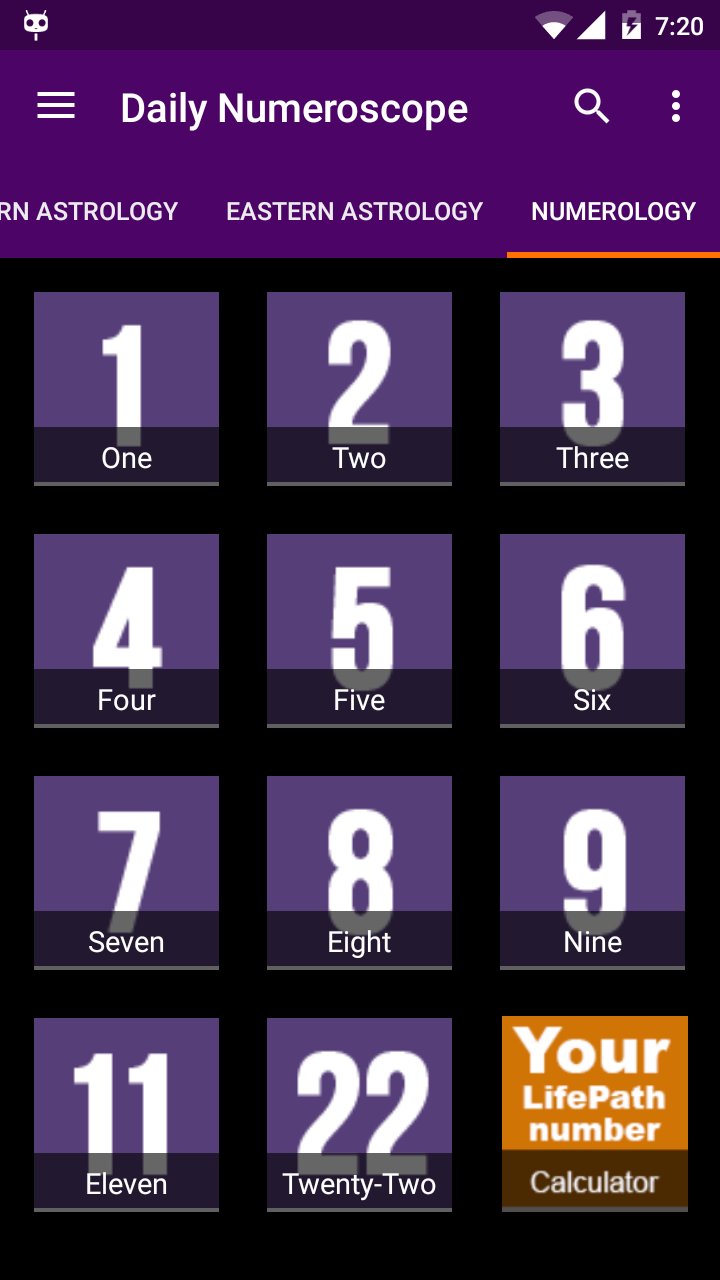Screen dimensions: 720x1280
Task: Select numerology number Three
Action: tap(592, 388)
